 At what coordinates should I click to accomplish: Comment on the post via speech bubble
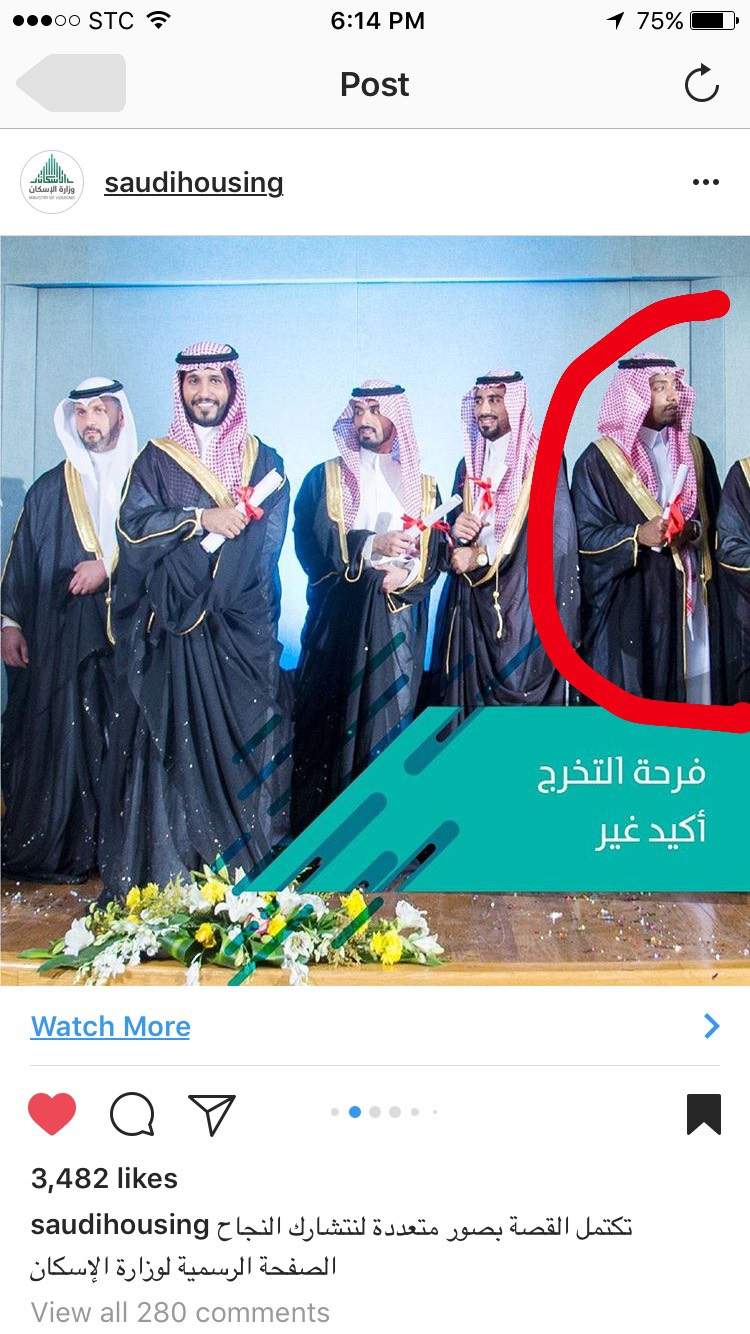coord(132,1113)
